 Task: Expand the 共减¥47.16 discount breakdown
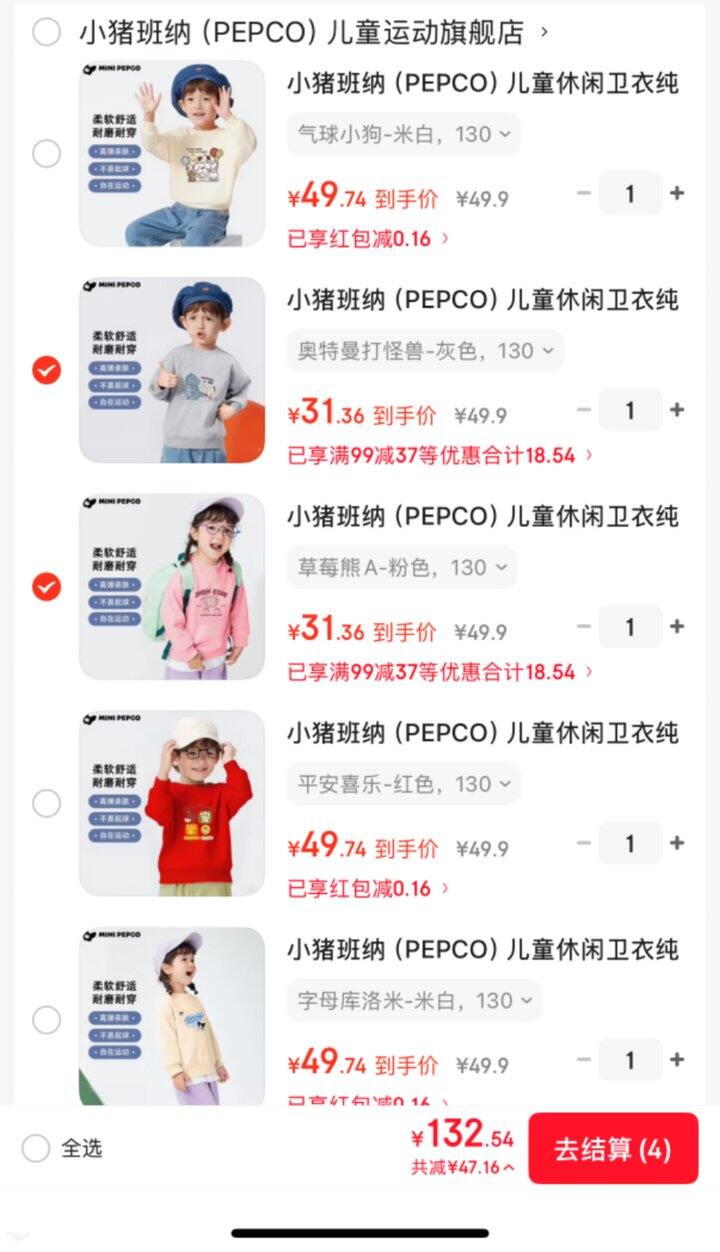[x=463, y=1167]
